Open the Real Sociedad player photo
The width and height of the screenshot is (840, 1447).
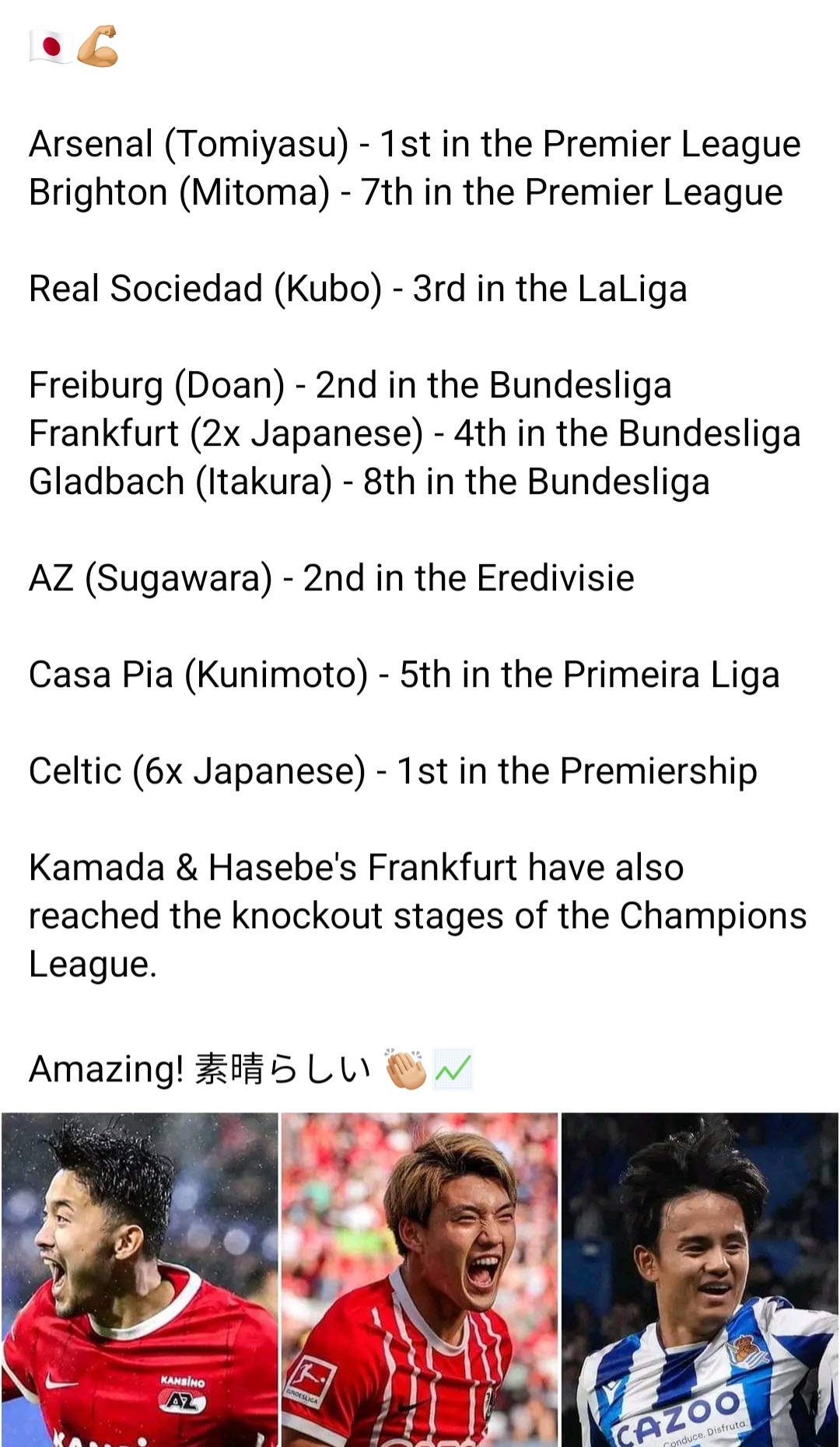[x=700, y=1280]
